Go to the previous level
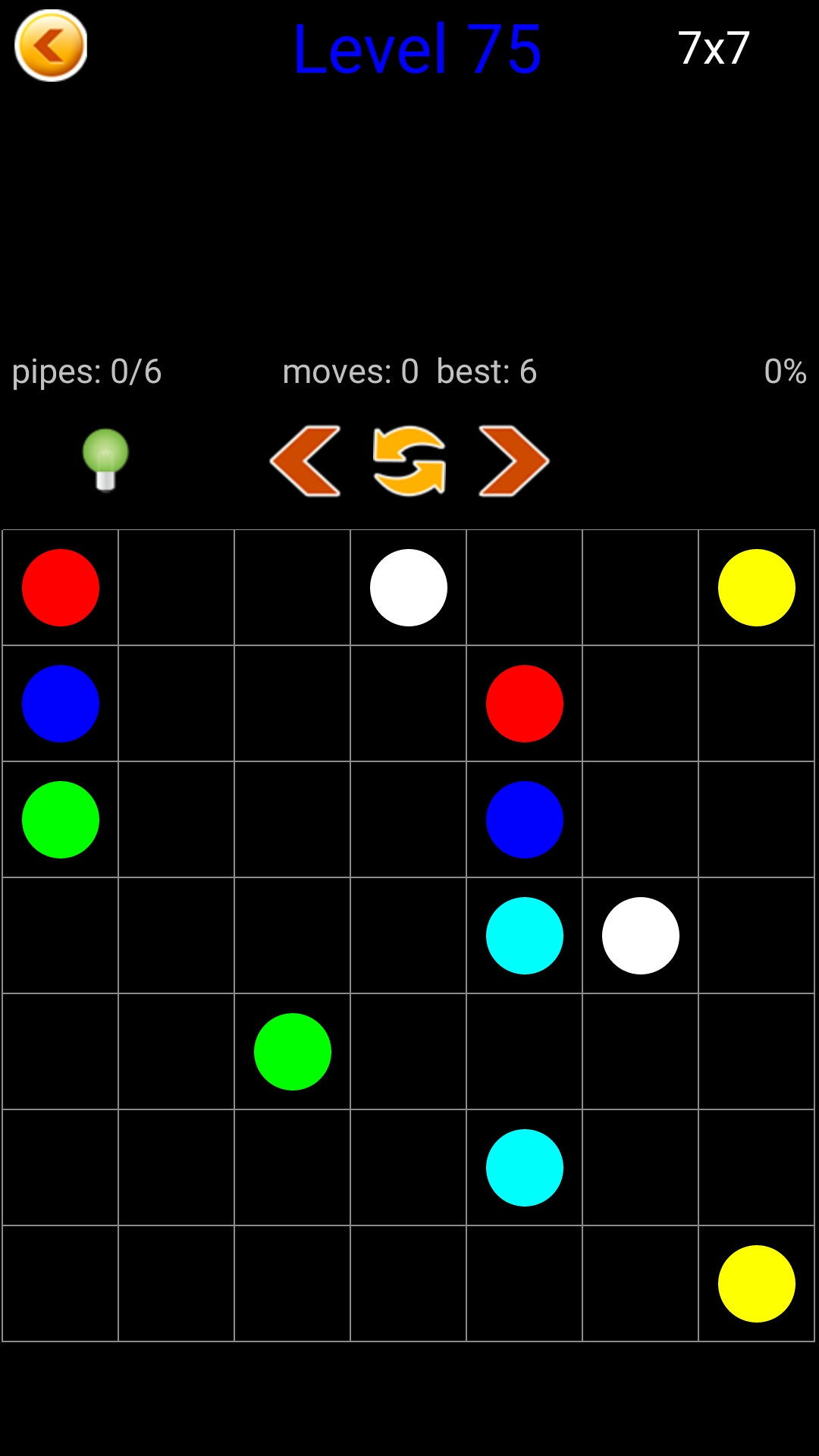The height and width of the screenshot is (1456, 819). click(x=305, y=461)
